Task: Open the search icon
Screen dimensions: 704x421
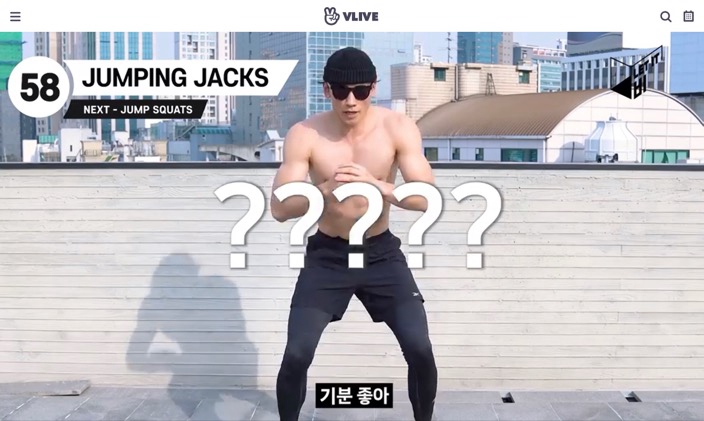Action: click(665, 16)
